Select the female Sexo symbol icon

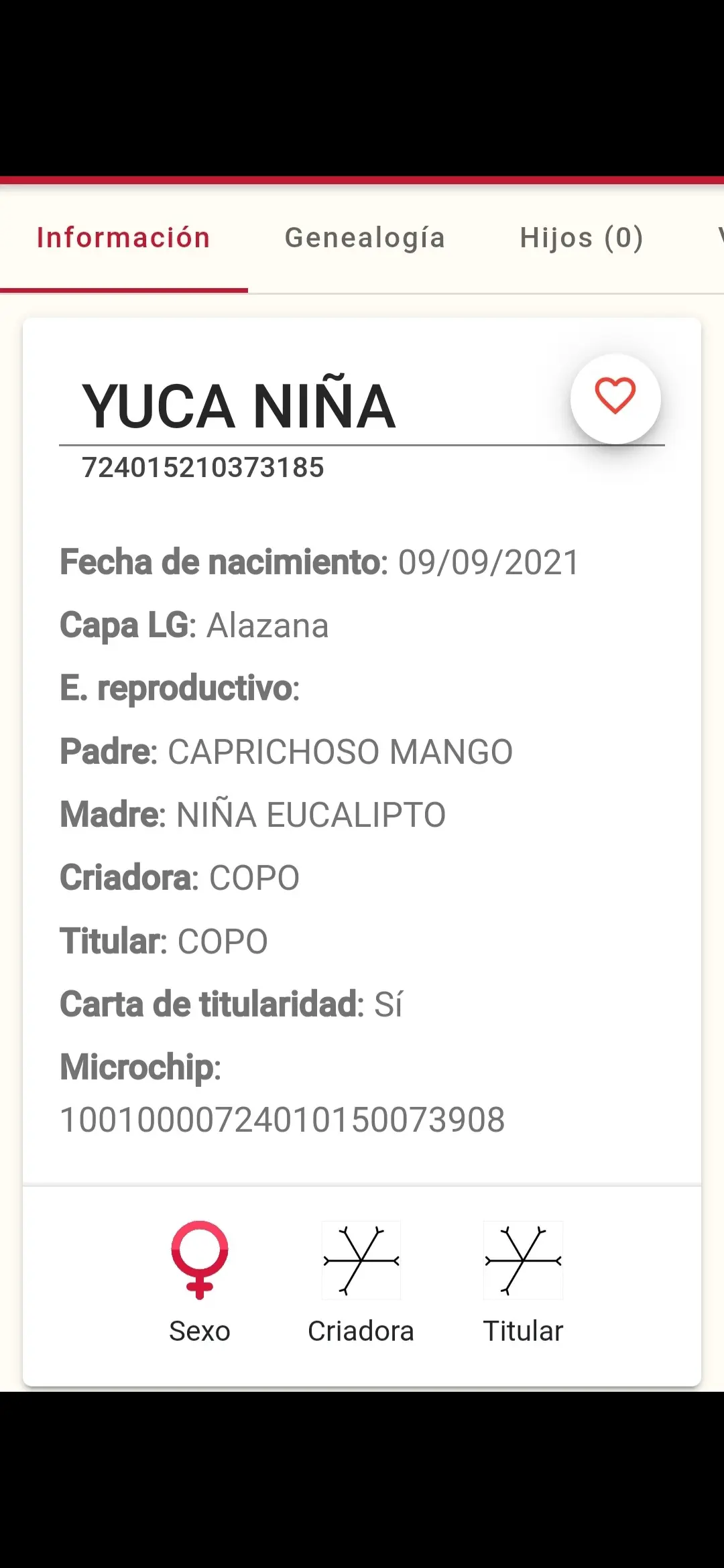tap(199, 1260)
